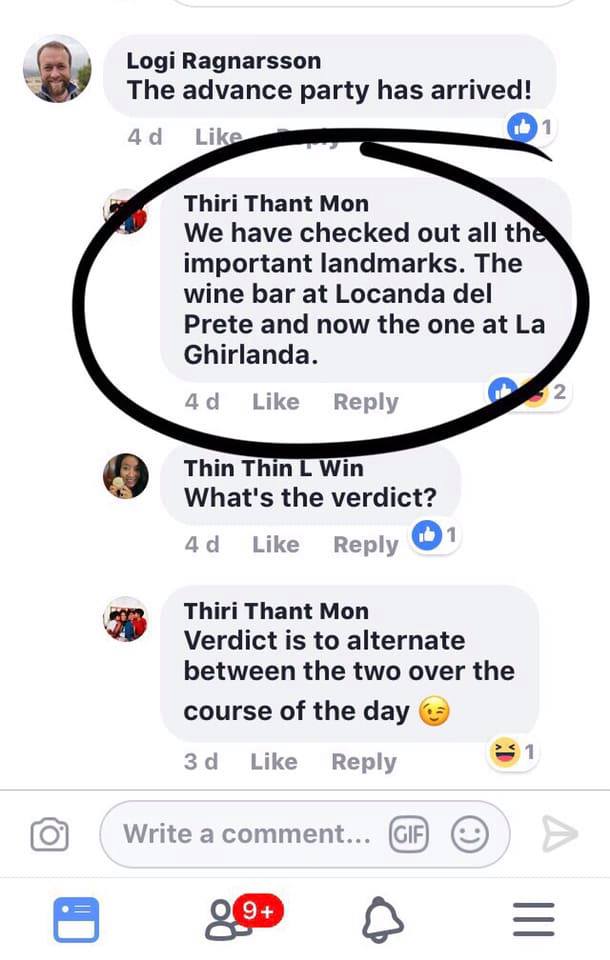Open the camera to attach a photo
The image size is (610, 960).
[49, 834]
